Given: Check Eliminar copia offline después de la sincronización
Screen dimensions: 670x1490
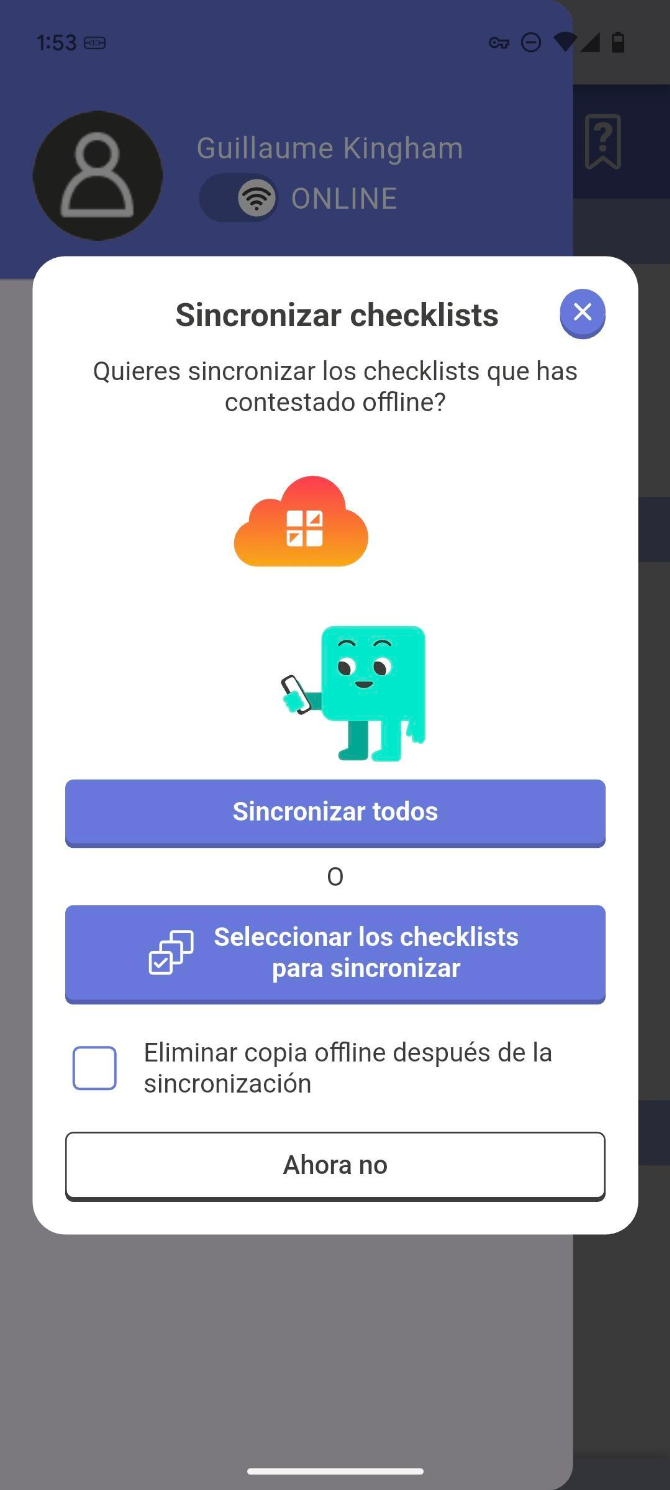Looking at the screenshot, I should click(x=95, y=1068).
